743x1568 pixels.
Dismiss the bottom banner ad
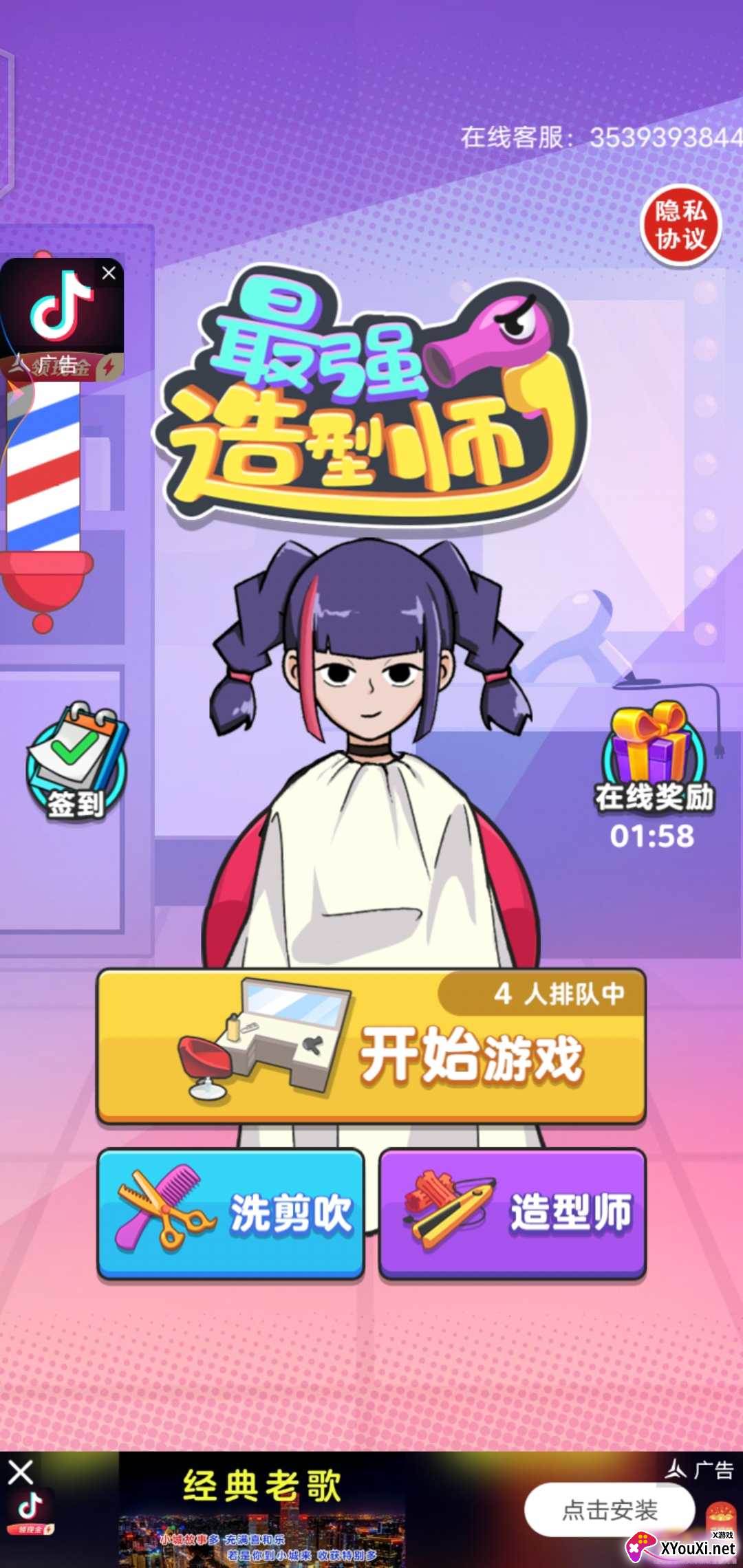tap(20, 1472)
